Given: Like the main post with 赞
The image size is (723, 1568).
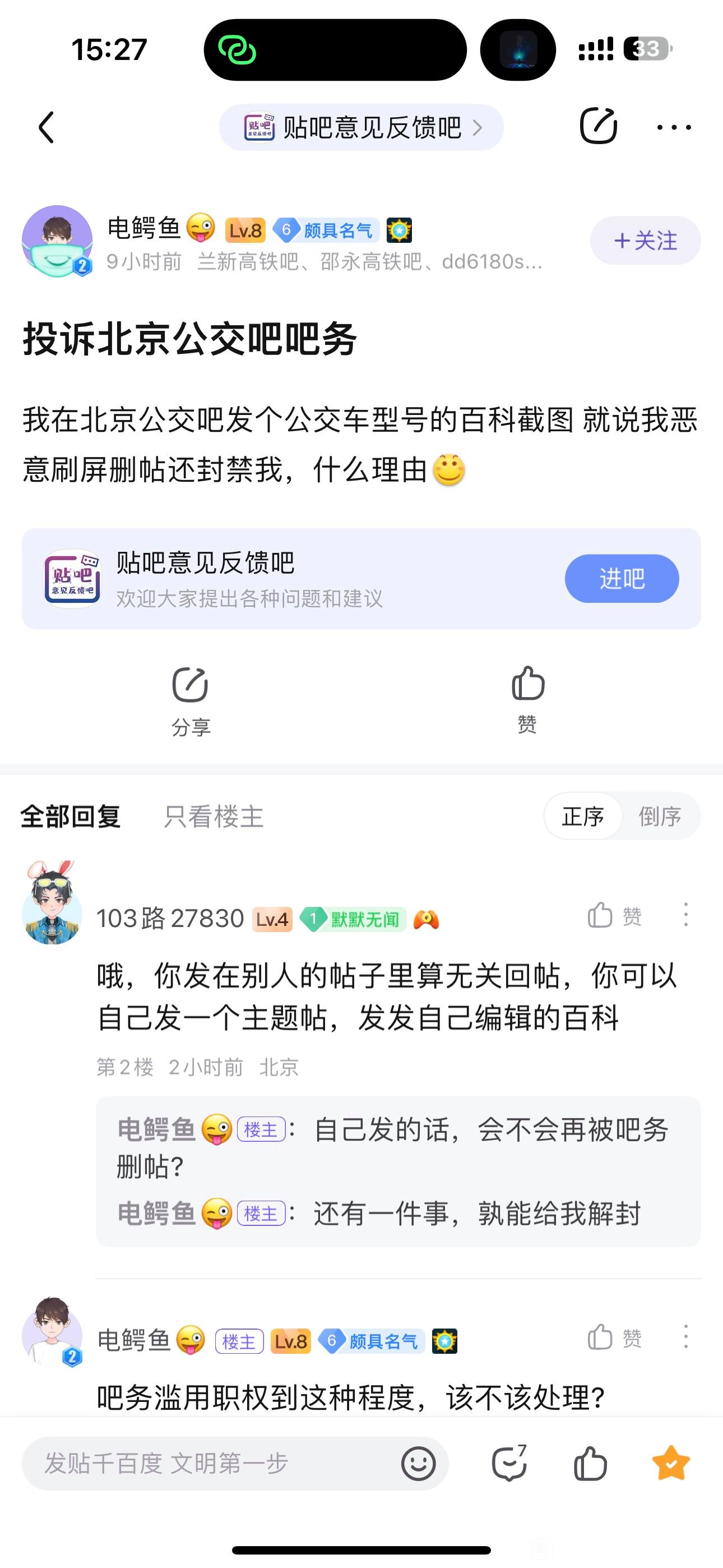Looking at the screenshot, I should point(527,699).
